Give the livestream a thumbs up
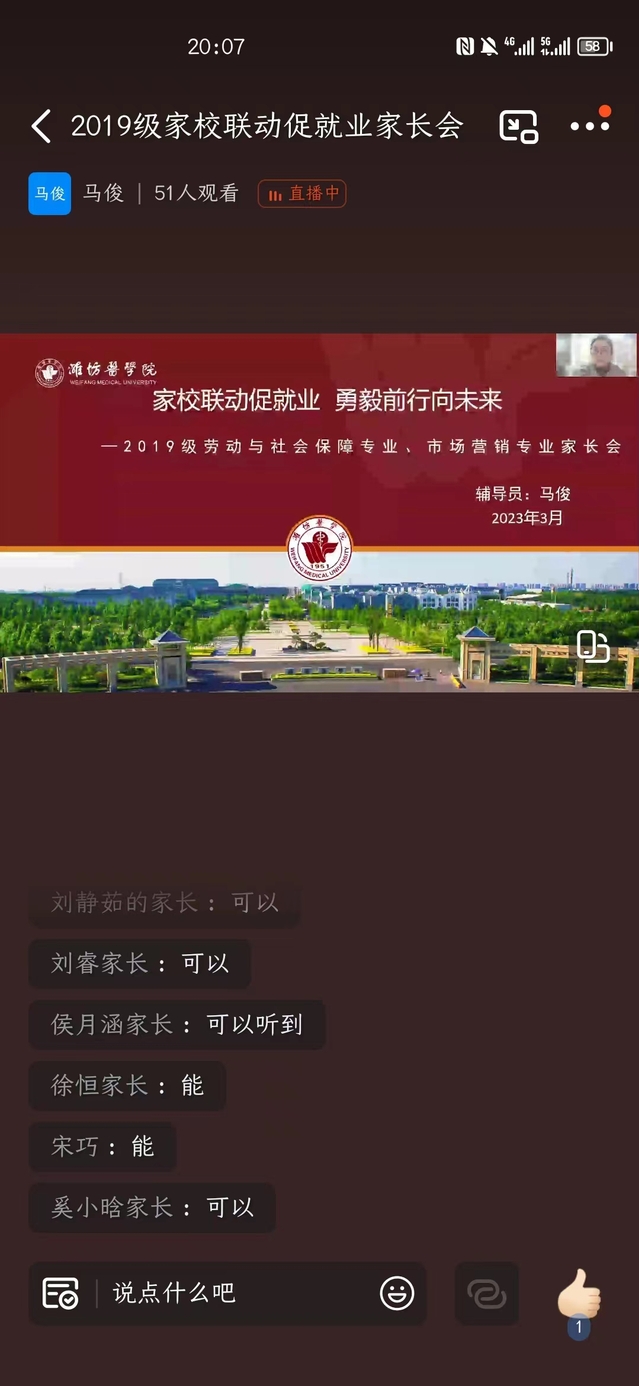 coord(578,1295)
